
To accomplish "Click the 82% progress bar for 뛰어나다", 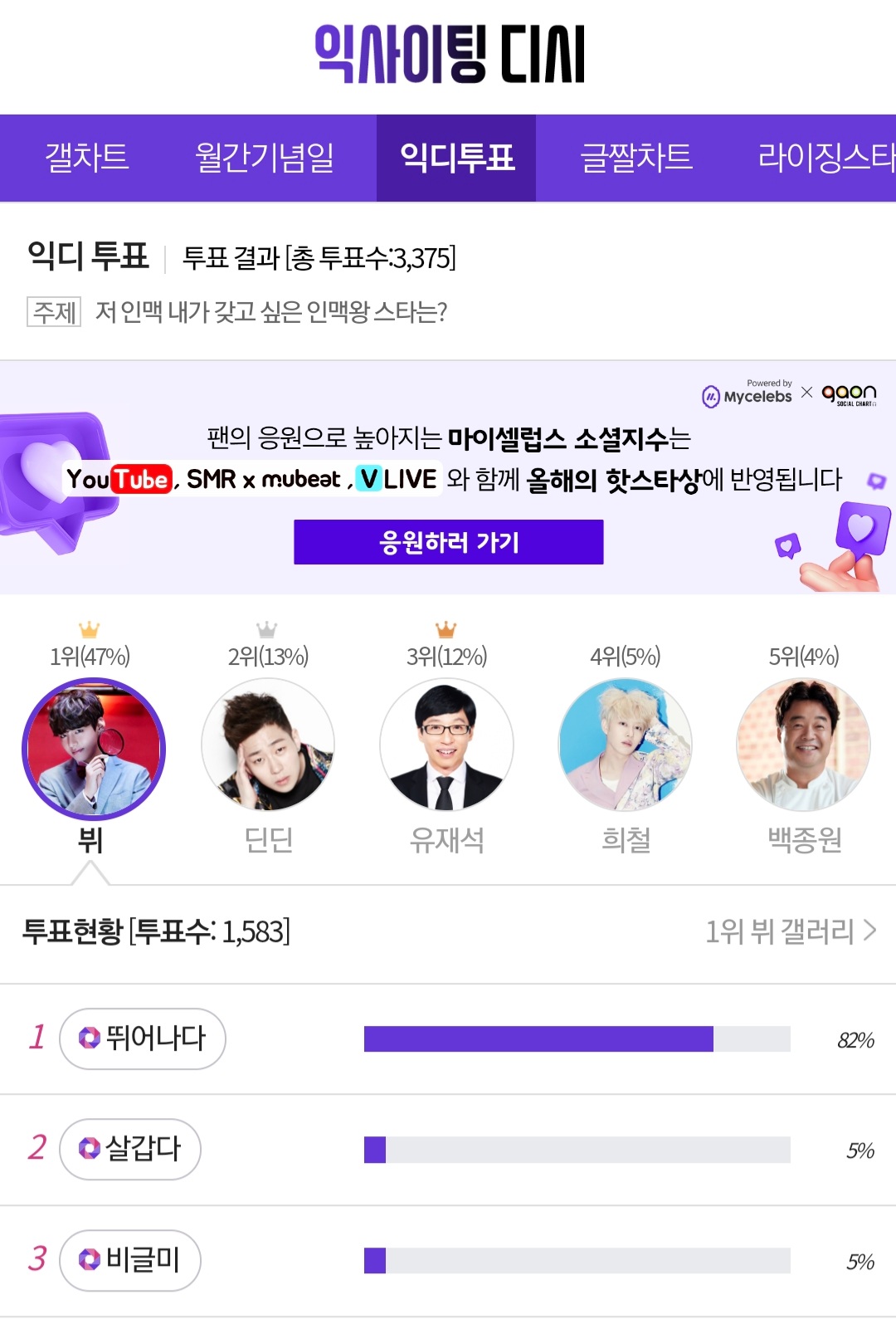I will [x=539, y=1038].
